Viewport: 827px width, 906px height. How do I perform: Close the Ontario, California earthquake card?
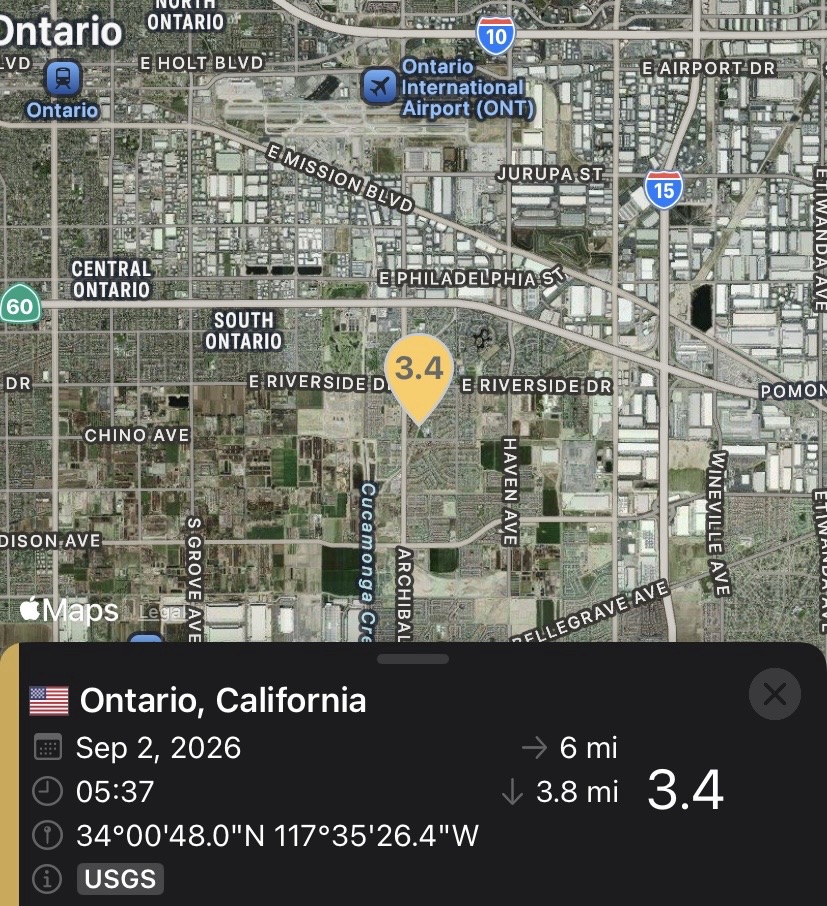coord(774,693)
